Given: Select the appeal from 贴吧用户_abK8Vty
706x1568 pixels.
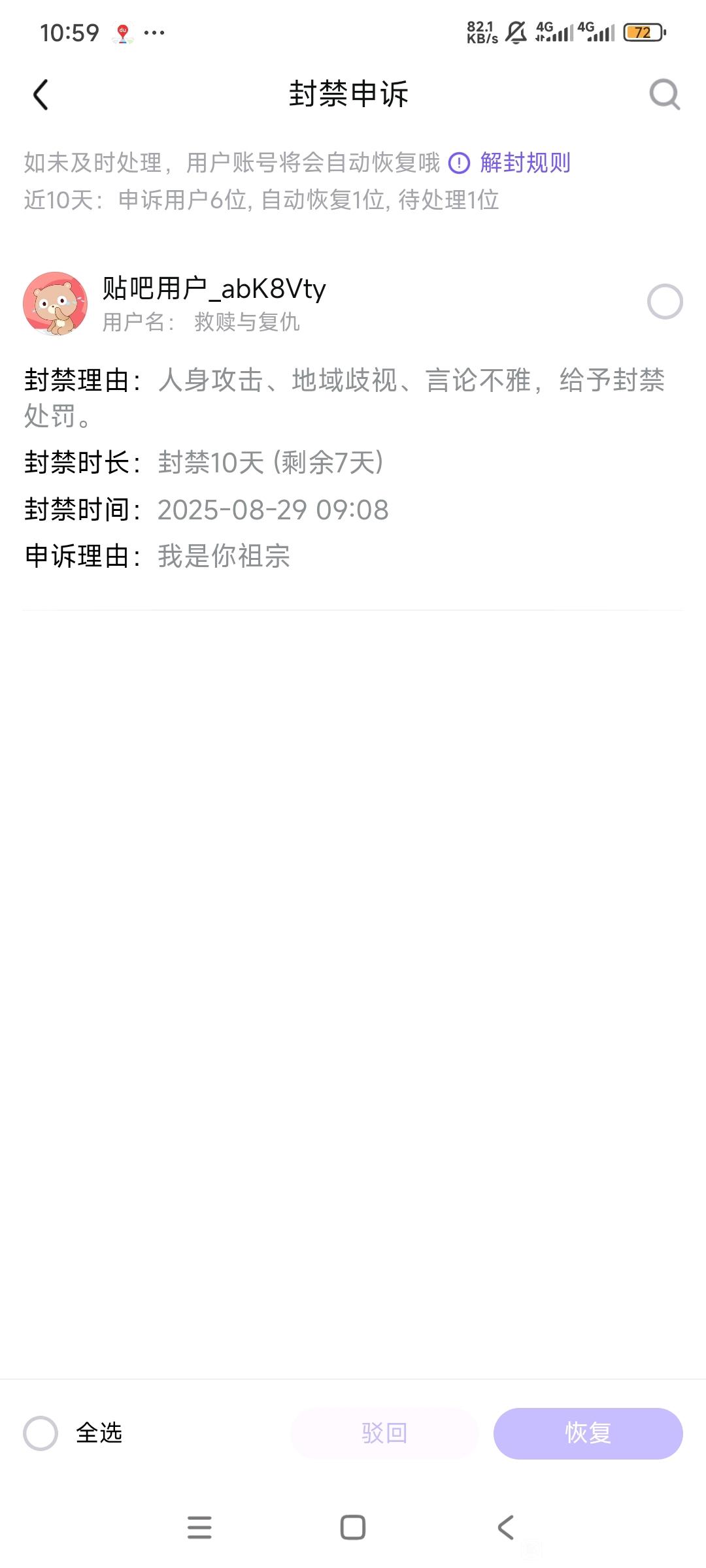Looking at the screenshot, I should [x=665, y=302].
